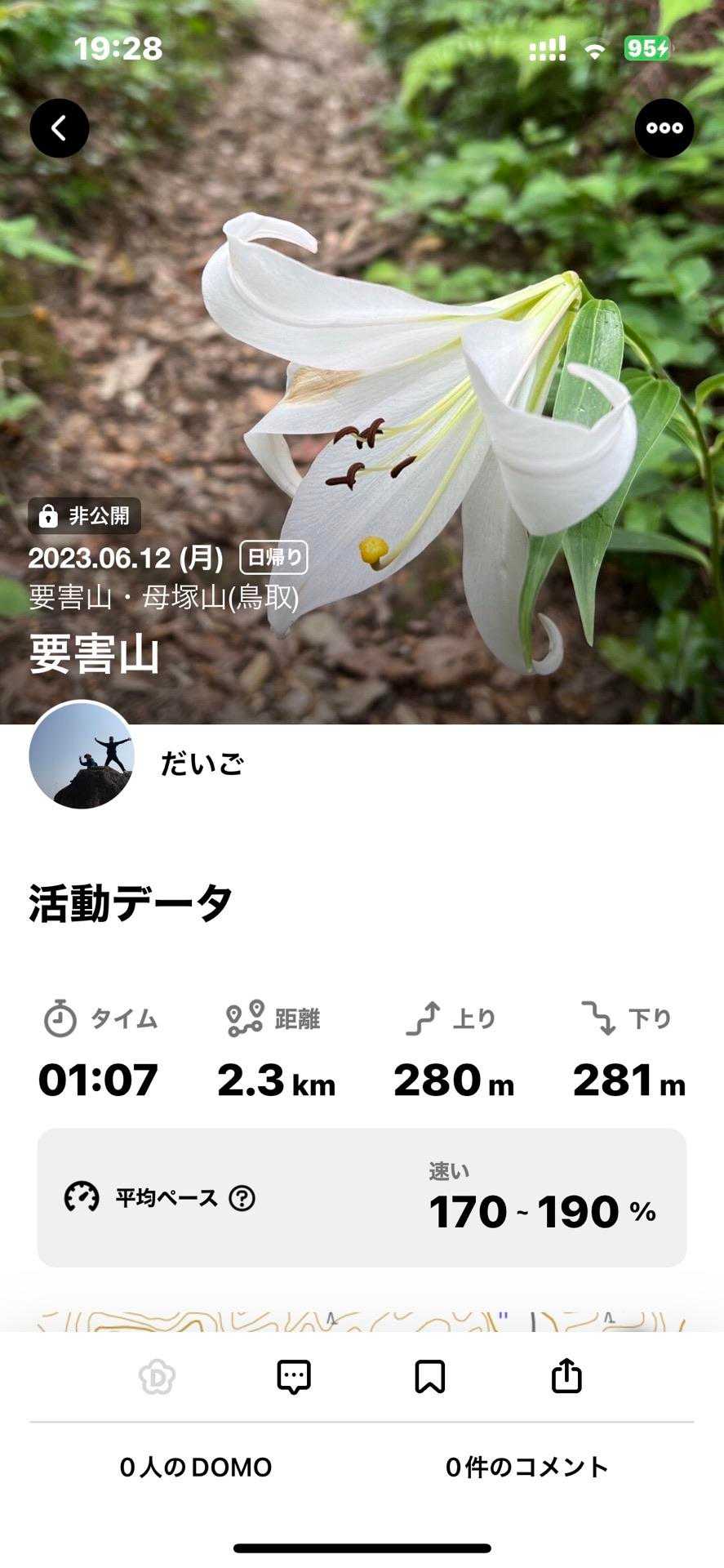This screenshot has width=724, height=1568.
Task: Go back using the arrow button
Action: pos(60,128)
